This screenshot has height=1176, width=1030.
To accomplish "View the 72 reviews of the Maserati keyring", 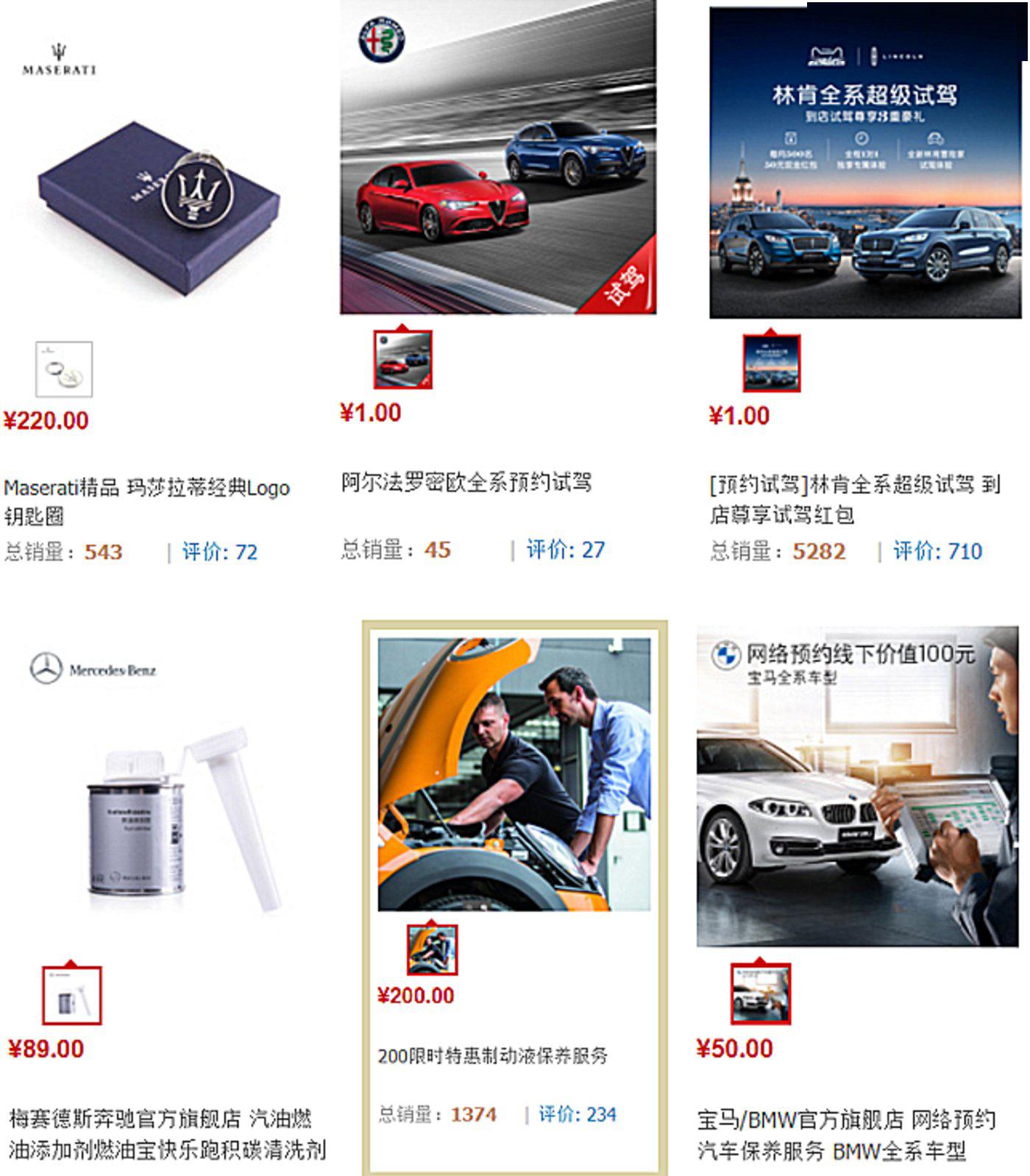I will click(x=219, y=551).
